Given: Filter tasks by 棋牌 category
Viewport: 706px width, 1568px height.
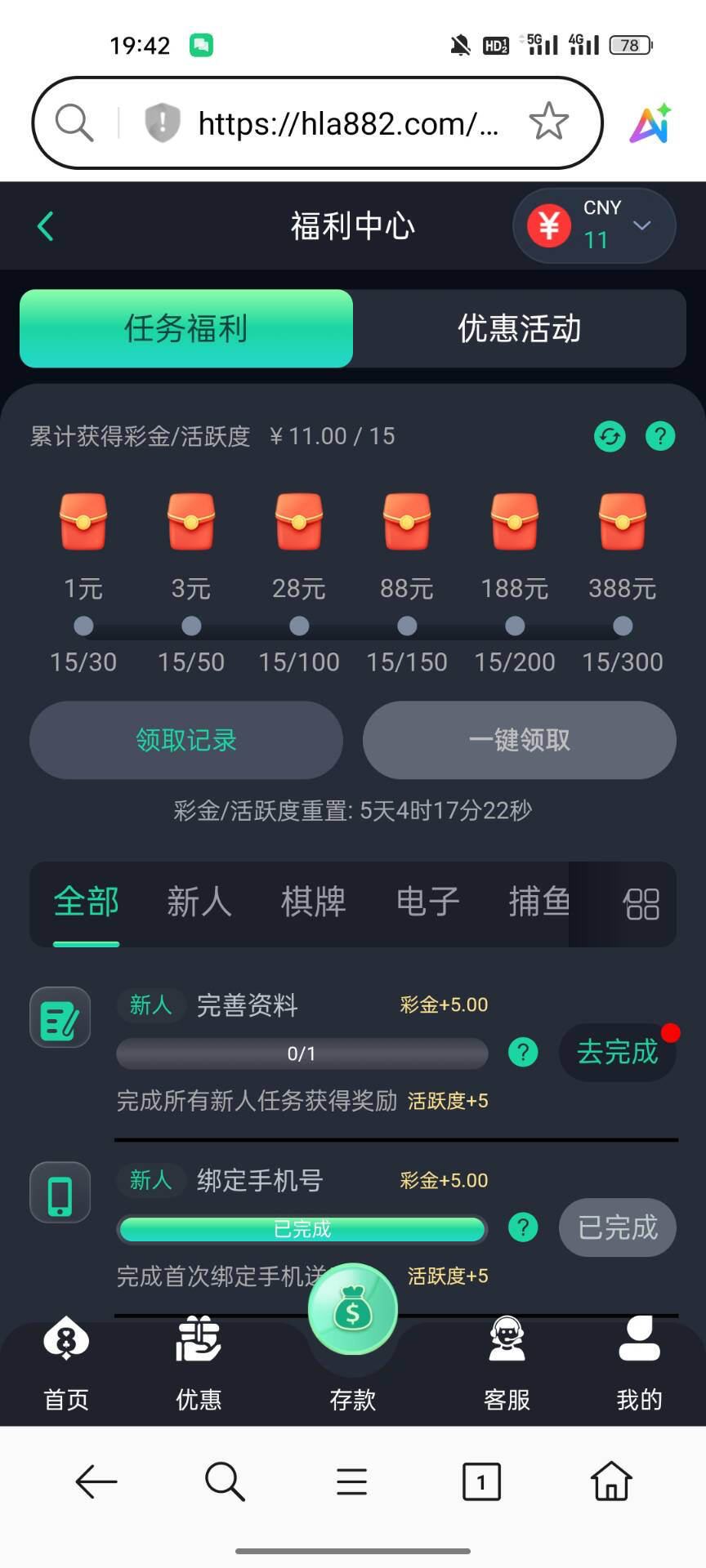Looking at the screenshot, I should pos(314,902).
